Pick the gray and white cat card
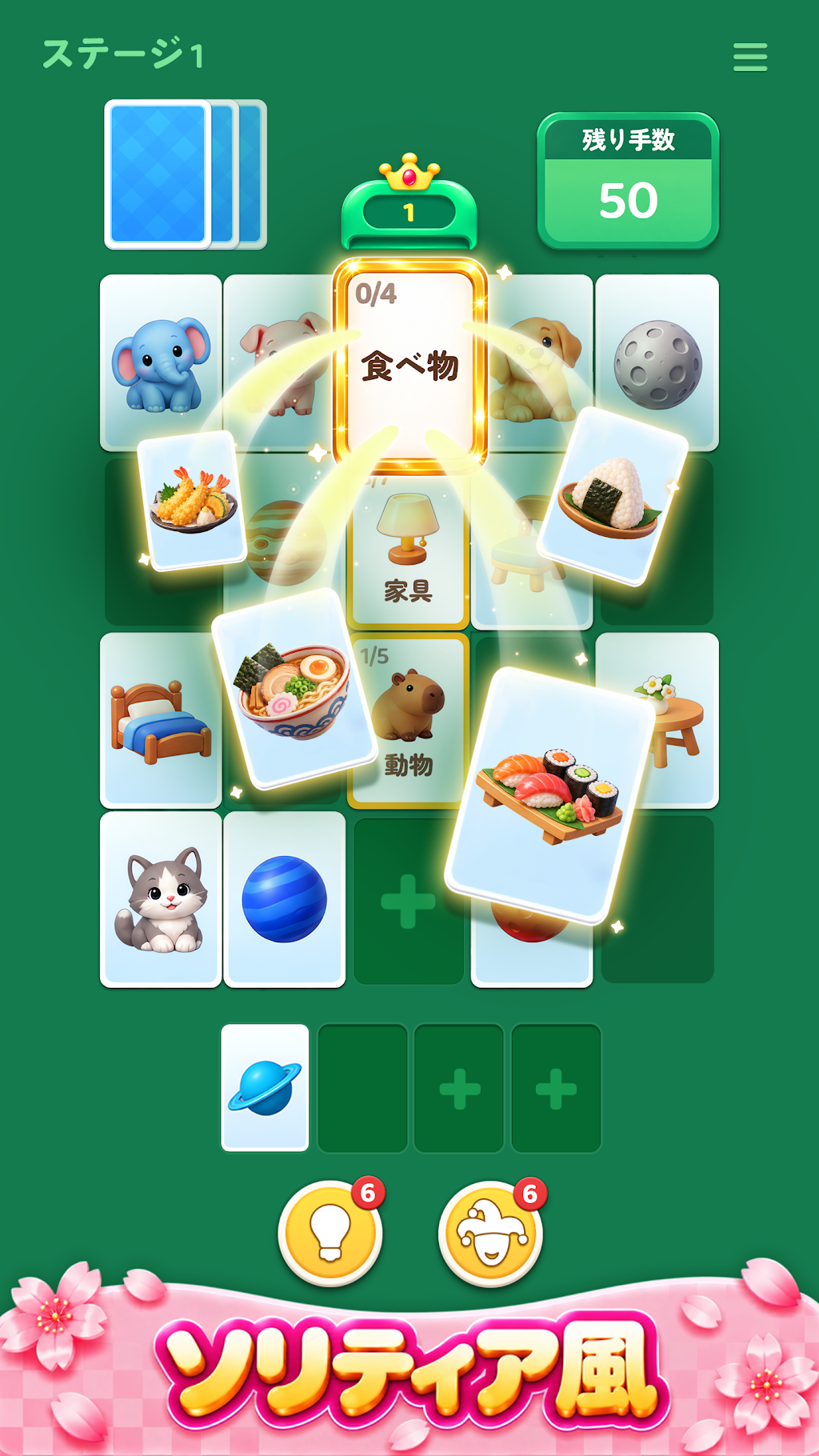Screen dimensions: 819x1456 (x=161, y=899)
